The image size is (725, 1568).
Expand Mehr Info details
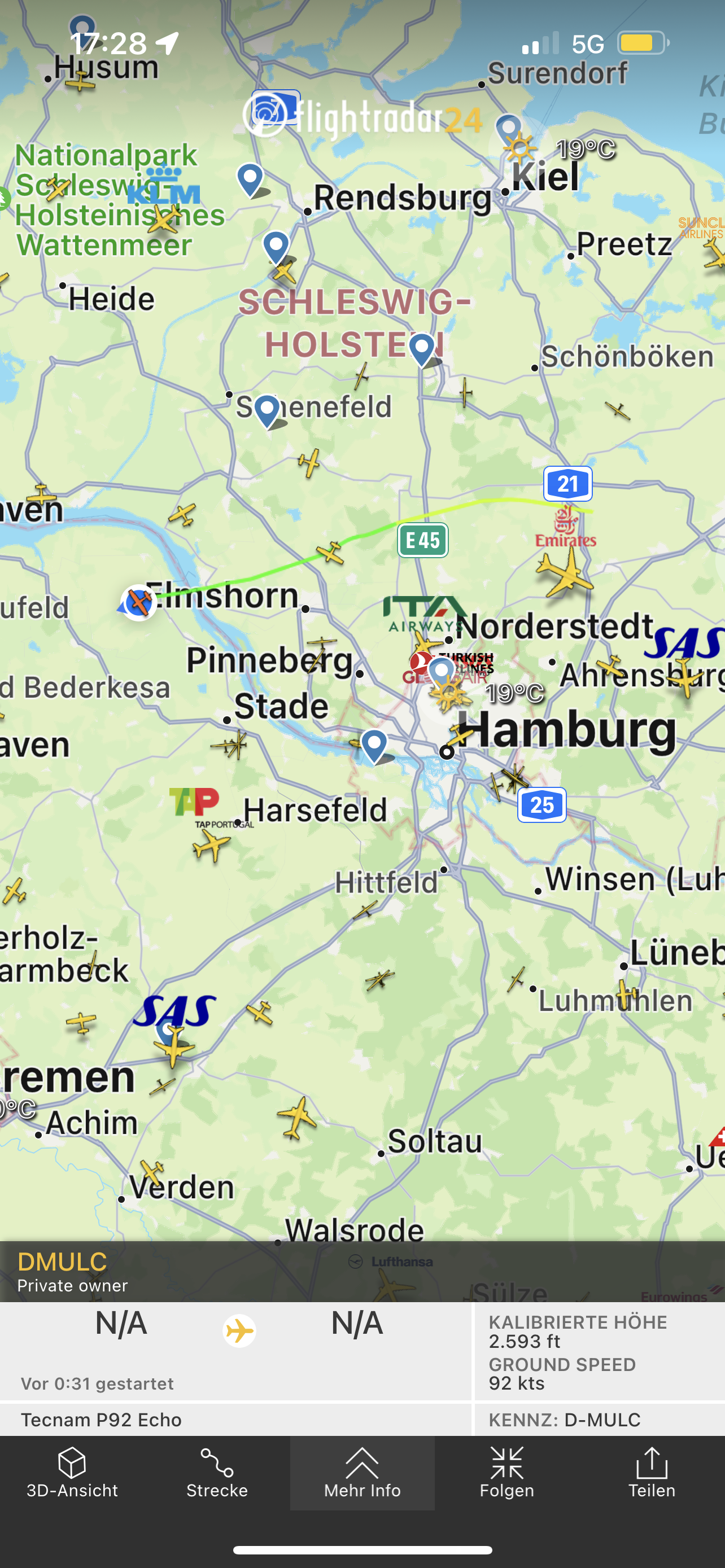click(x=362, y=1473)
